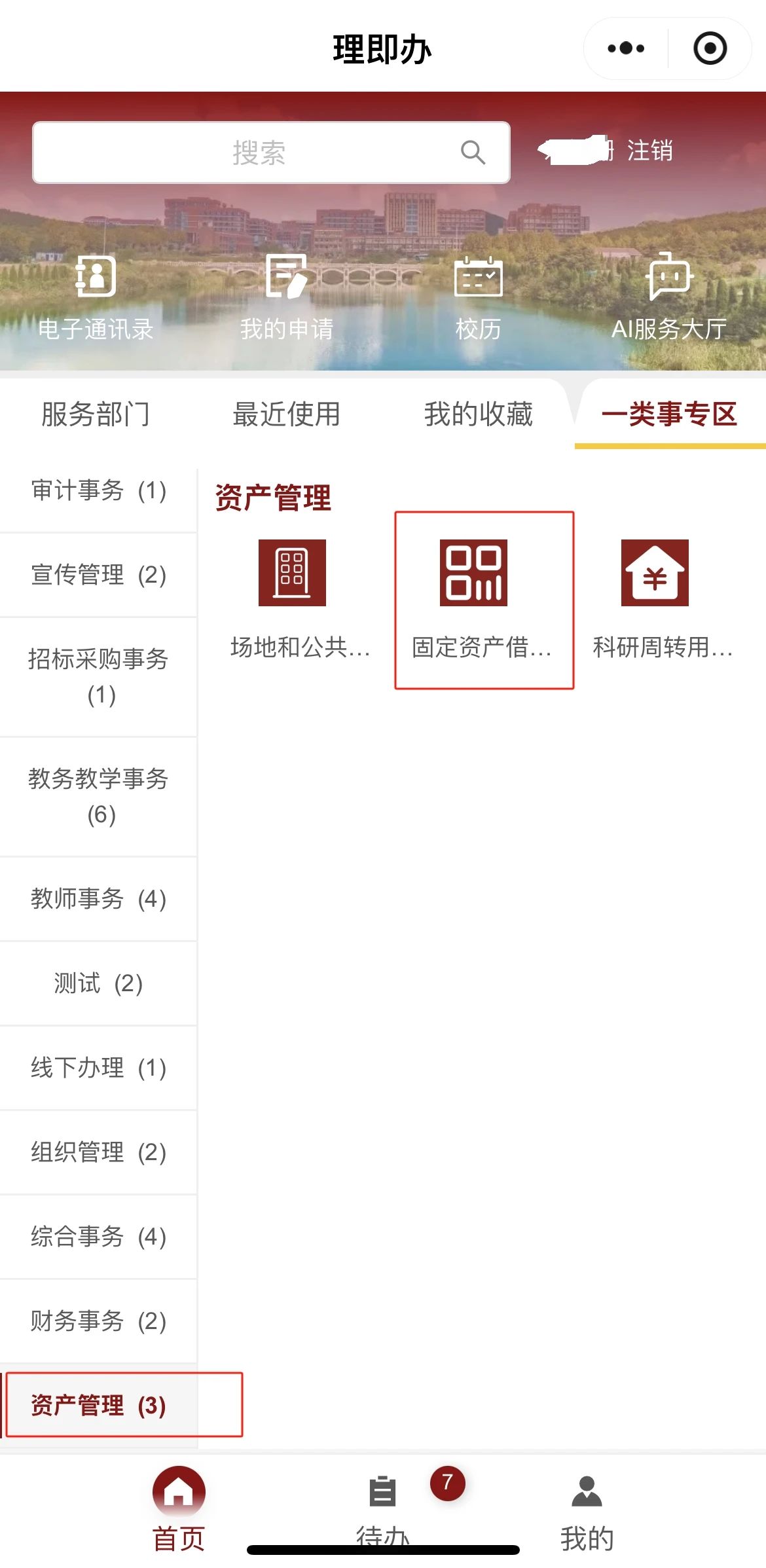This screenshot has width=766, height=1568.
Task: Select 审计事务 category
Action: point(98,490)
